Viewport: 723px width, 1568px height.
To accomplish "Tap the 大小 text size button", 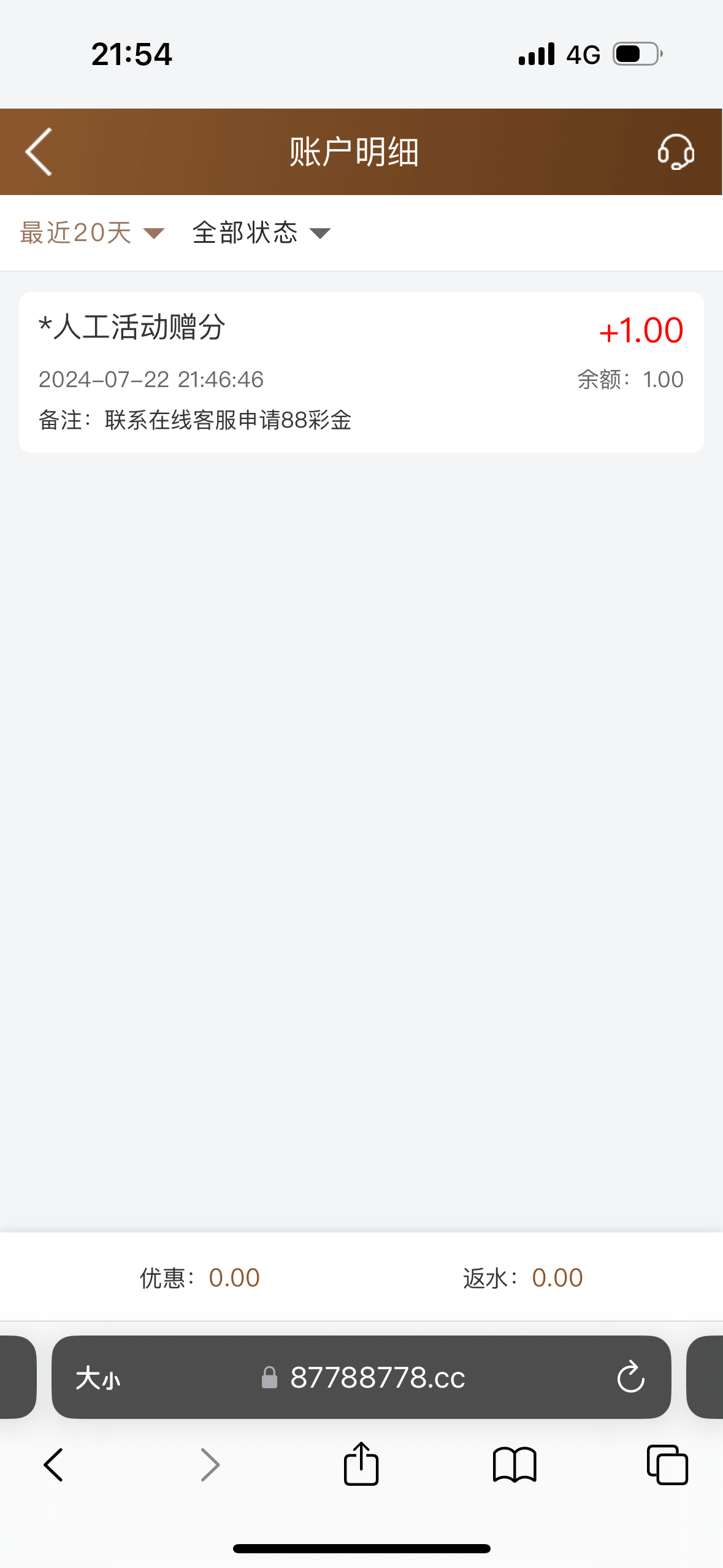I will click(x=98, y=1378).
